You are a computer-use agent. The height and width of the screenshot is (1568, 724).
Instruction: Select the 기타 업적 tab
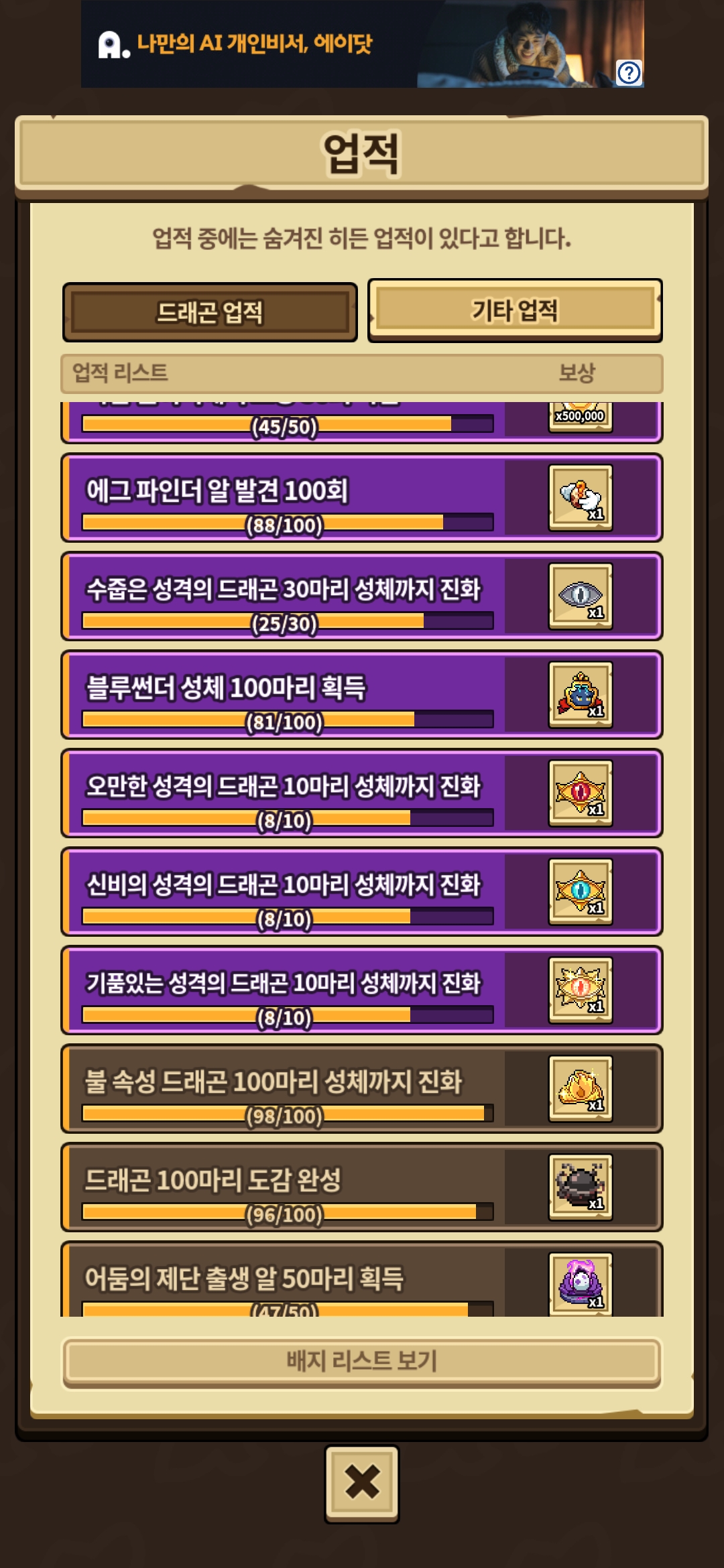click(x=514, y=310)
